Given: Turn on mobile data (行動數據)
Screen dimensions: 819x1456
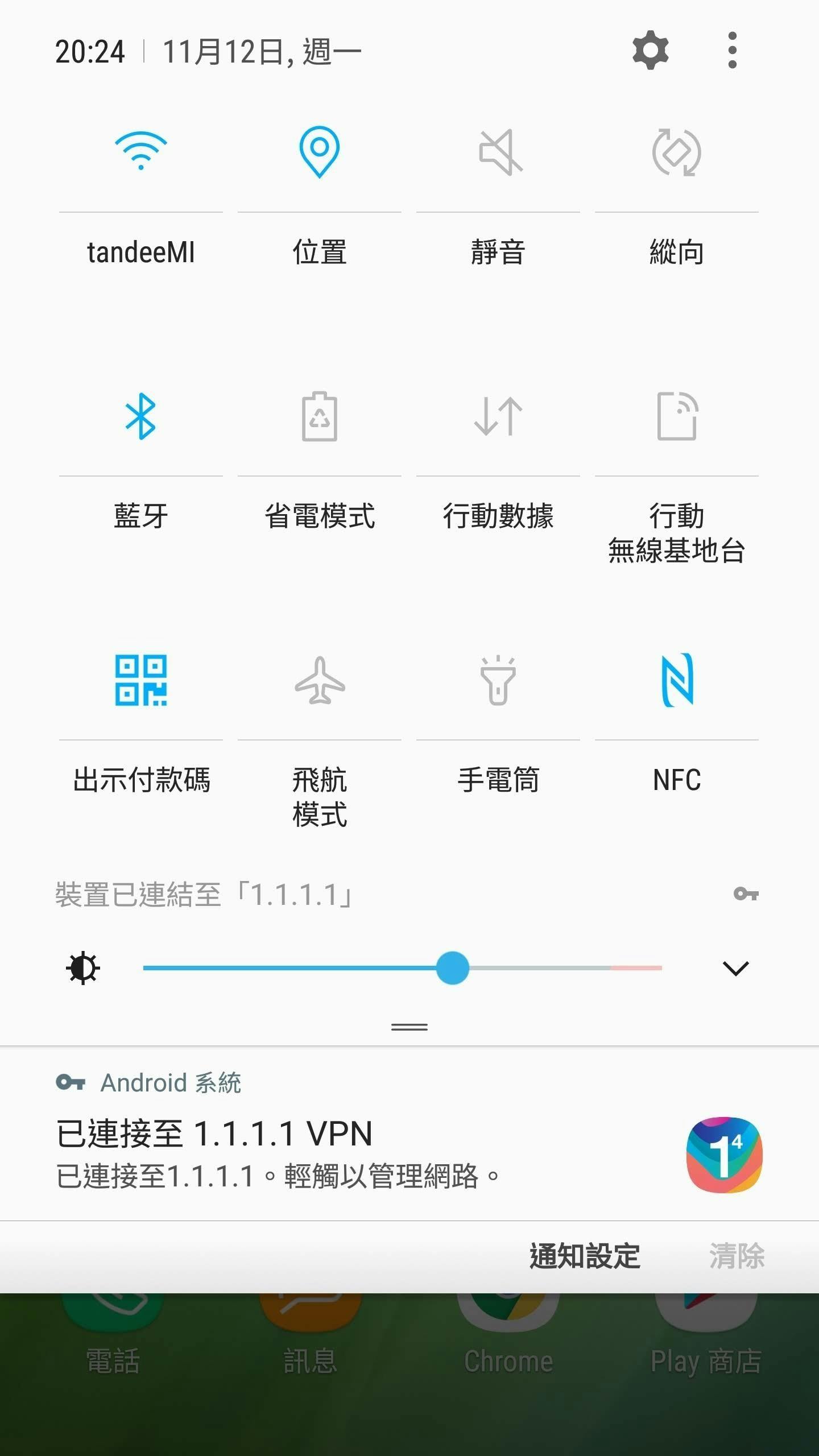Looking at the screenshot, I should 498,416.
